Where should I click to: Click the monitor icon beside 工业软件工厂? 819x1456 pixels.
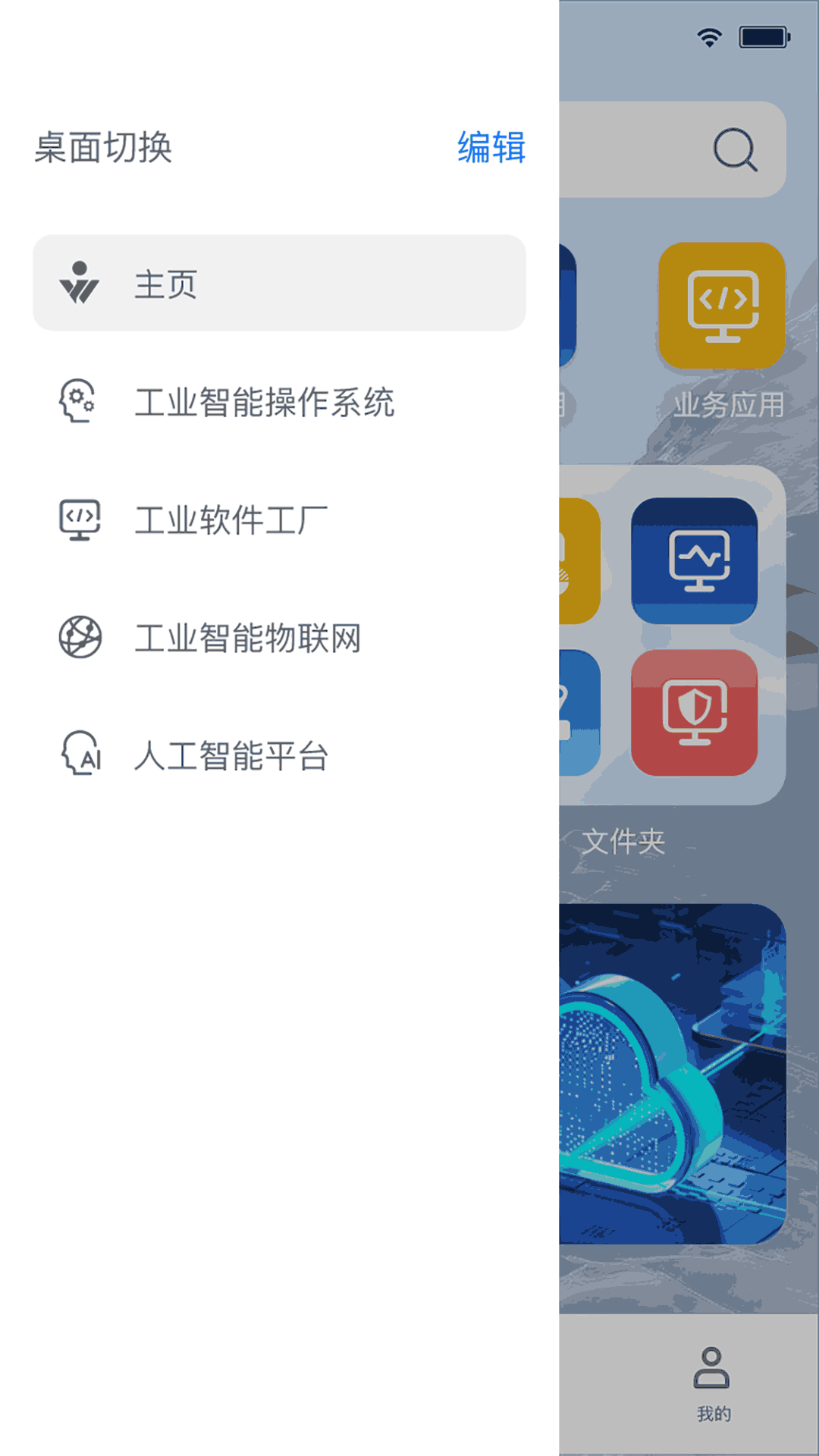pyautogui.click(x=80, y=519)
